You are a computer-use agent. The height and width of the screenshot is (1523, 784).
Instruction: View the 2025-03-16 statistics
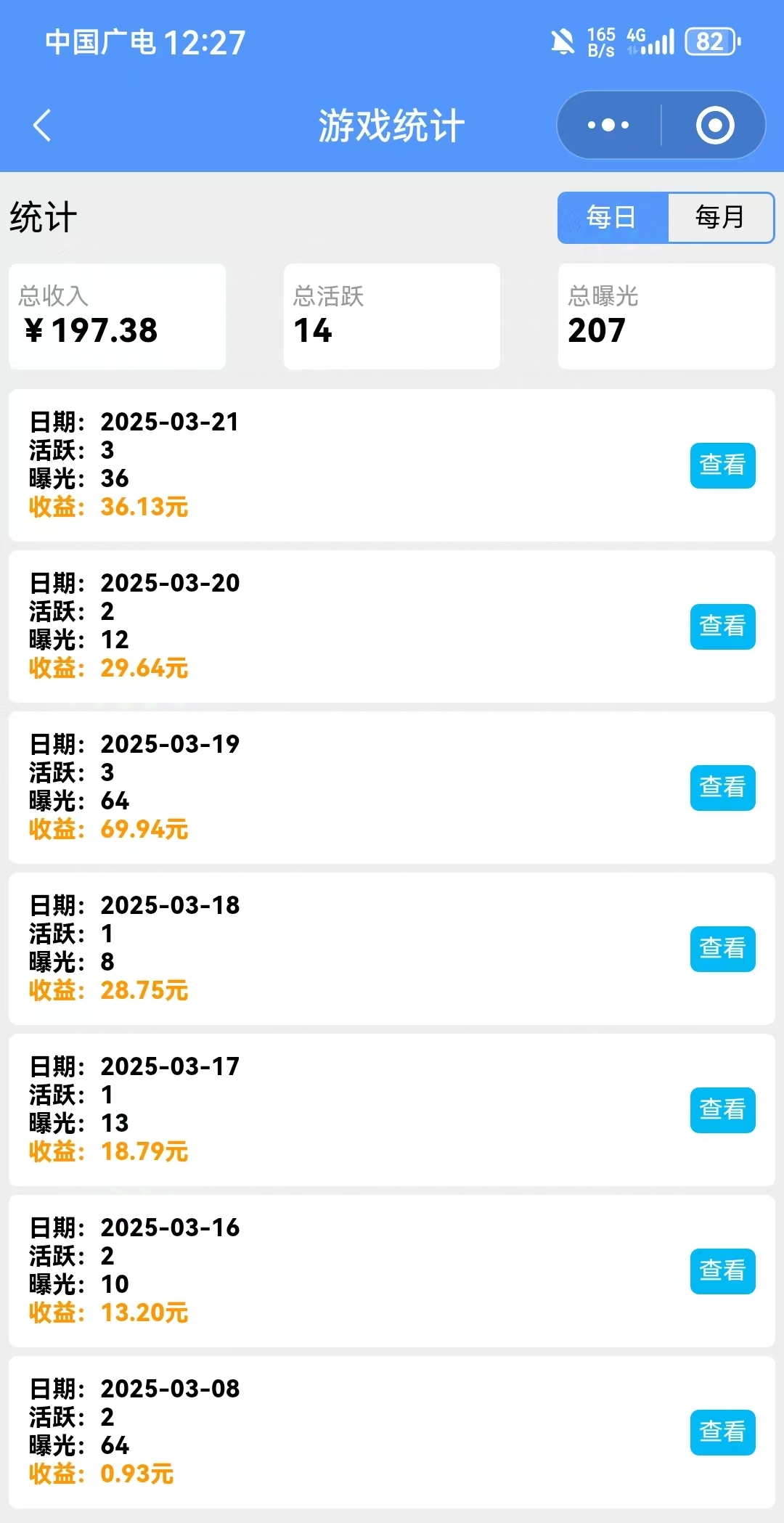click(722, 1271)
